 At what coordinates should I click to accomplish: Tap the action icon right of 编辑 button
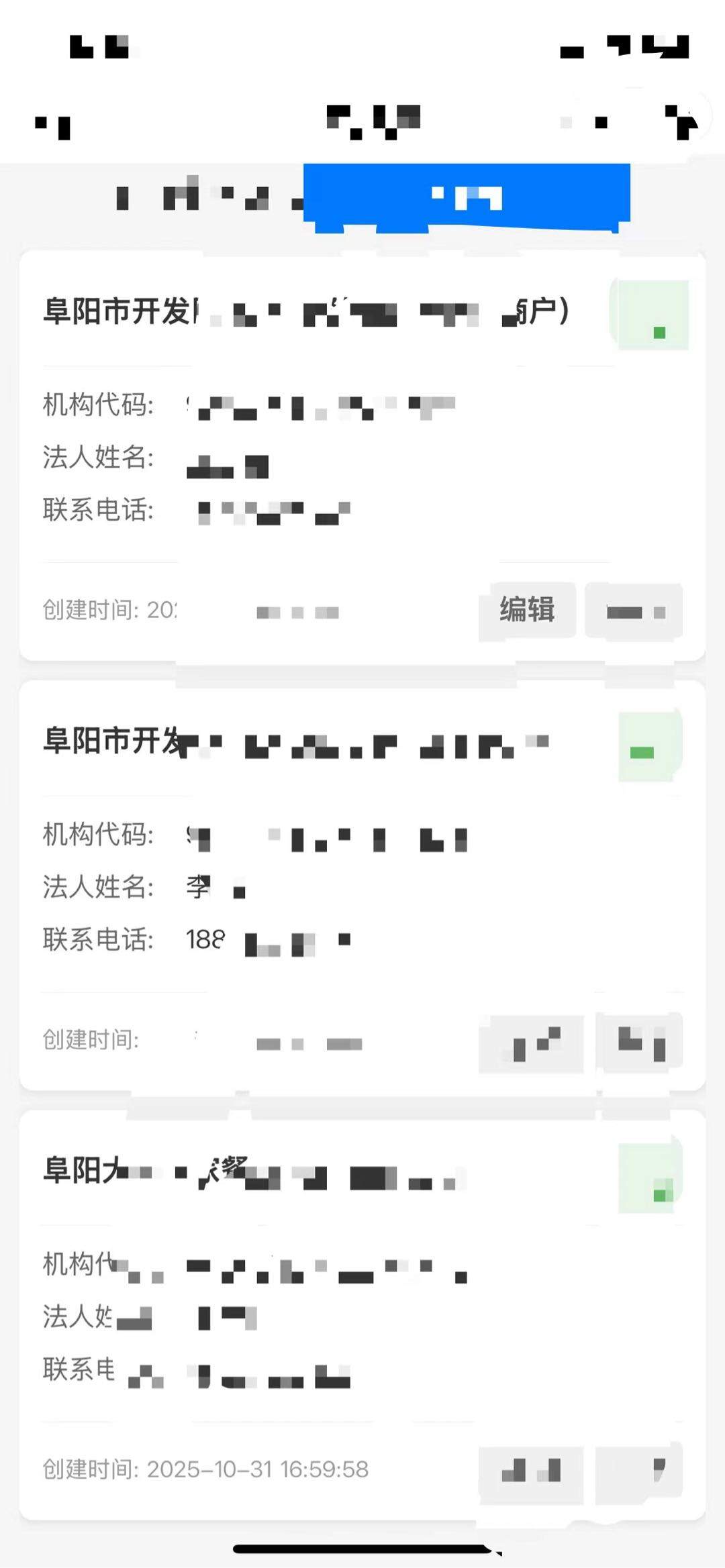(x=634, y=611)
